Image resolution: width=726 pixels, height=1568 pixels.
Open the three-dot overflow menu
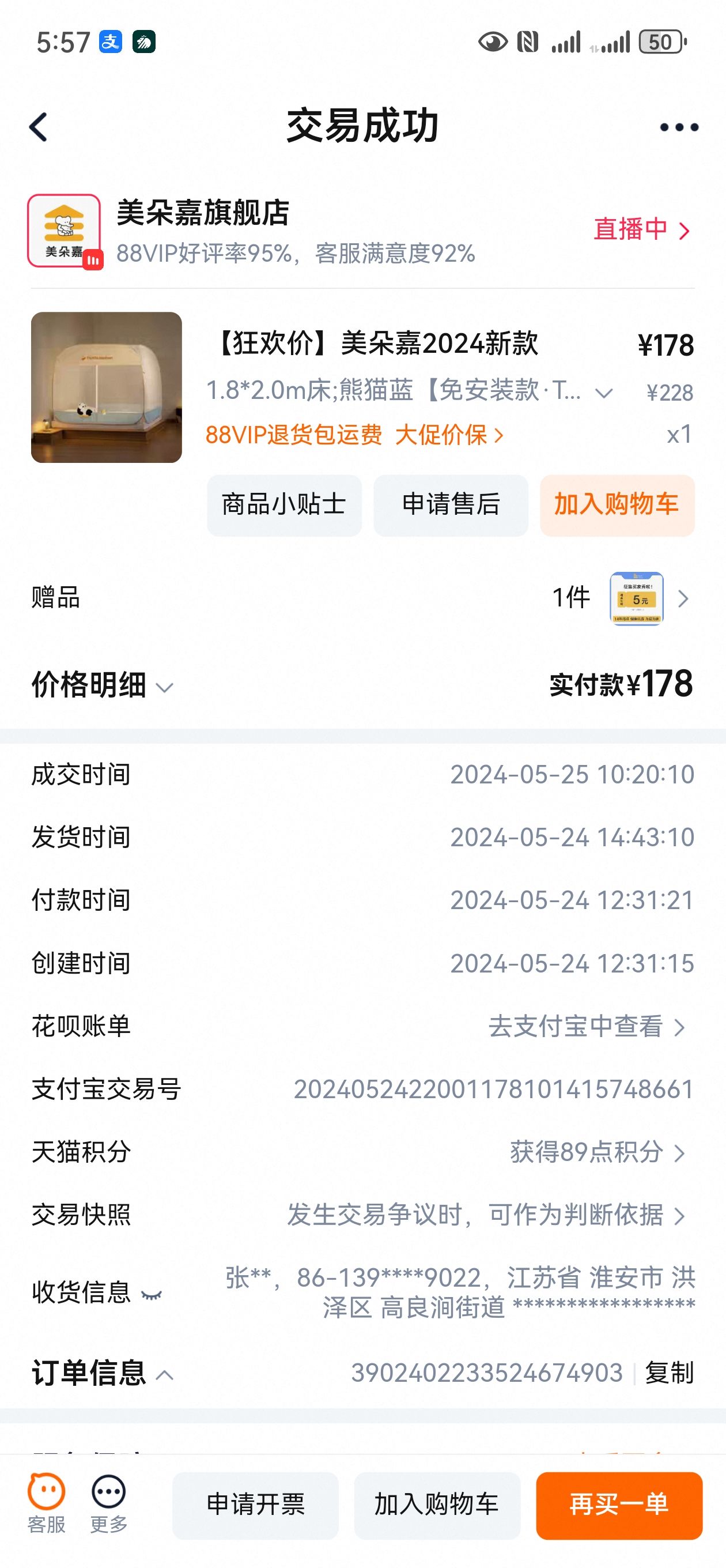tap(679, 127)
